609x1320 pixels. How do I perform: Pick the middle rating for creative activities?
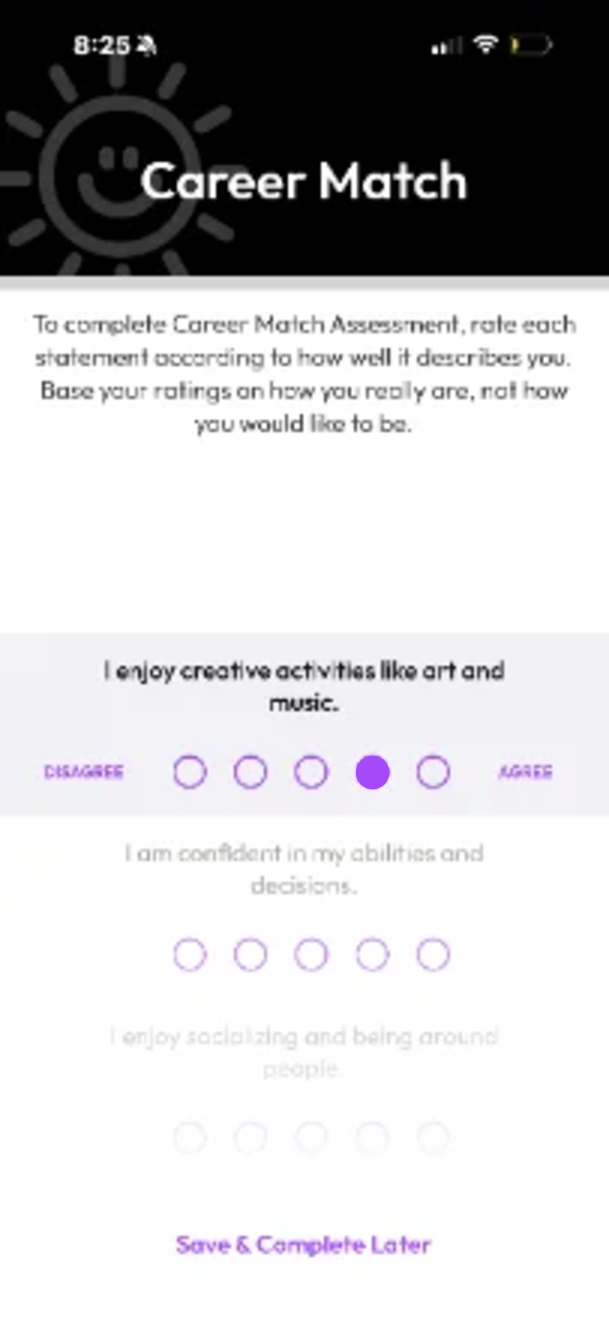tap(311, 772)
